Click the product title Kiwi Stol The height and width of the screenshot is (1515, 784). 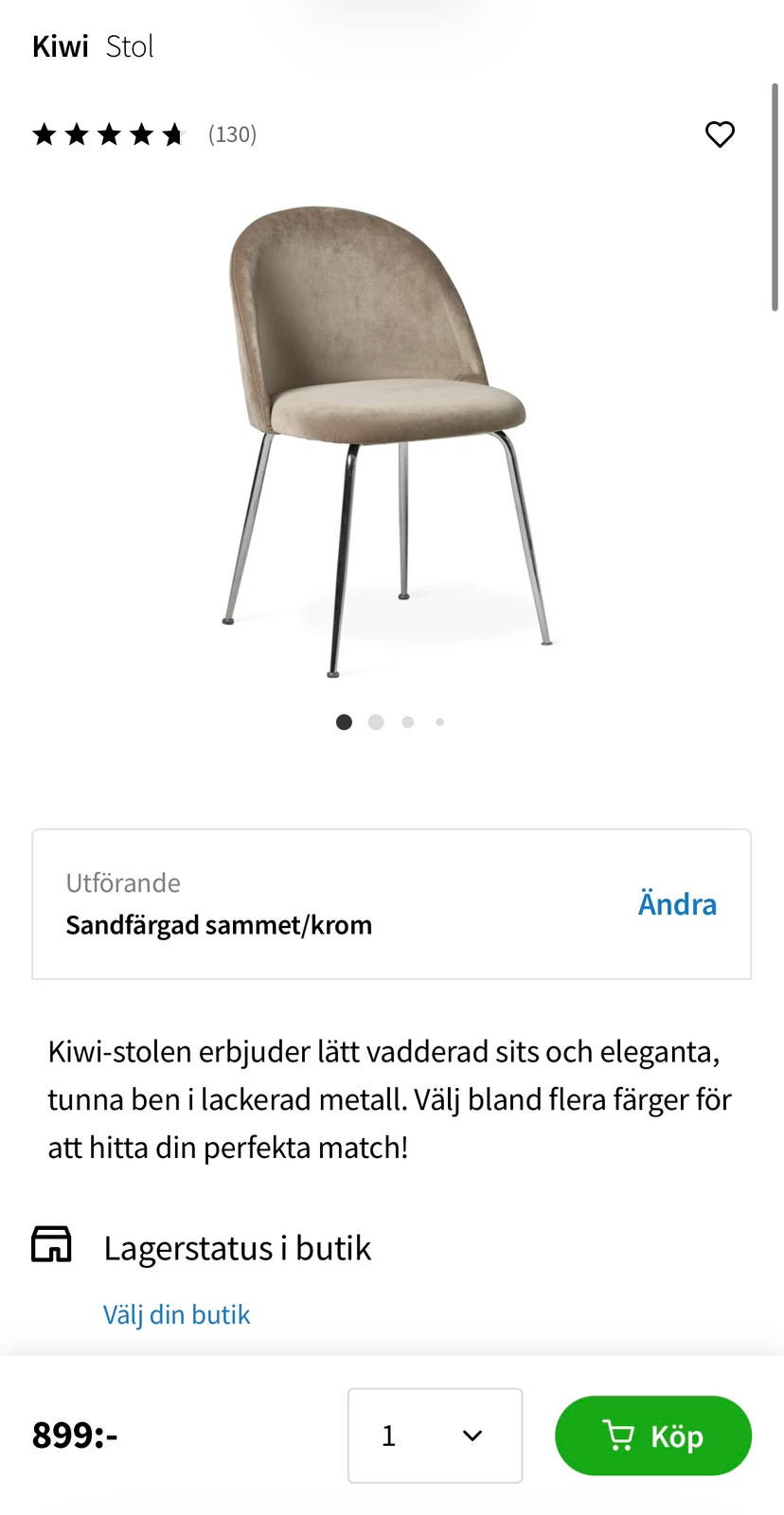[92, 45]
